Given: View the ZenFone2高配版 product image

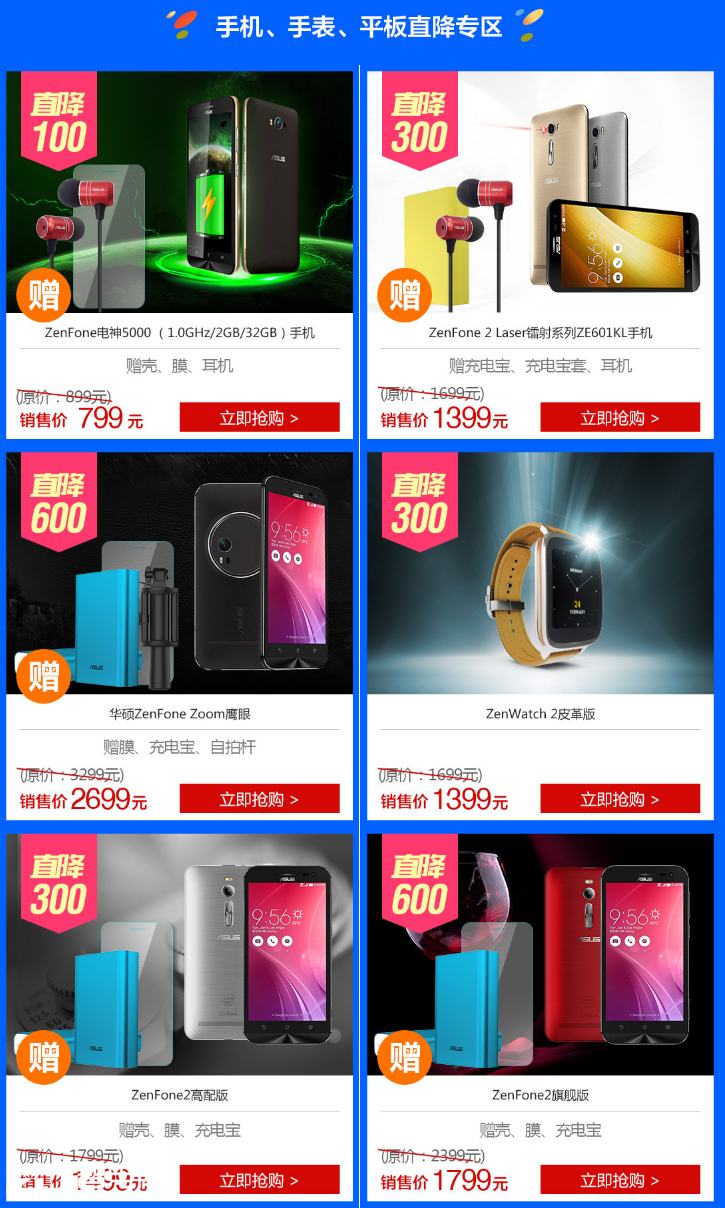Looking at the screenshot, I should pyautogui.click(x=180, y=954).
